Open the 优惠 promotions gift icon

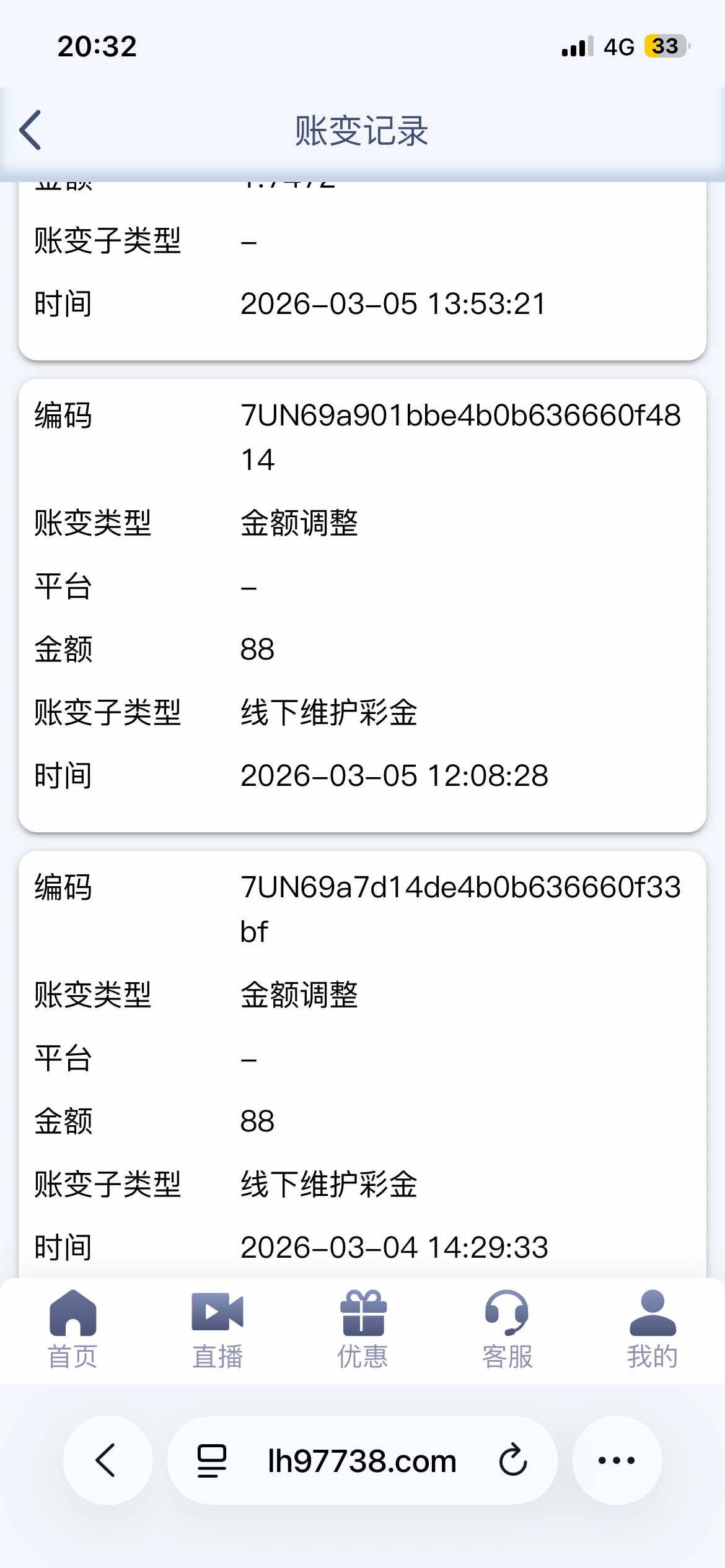pos(362,1328)
